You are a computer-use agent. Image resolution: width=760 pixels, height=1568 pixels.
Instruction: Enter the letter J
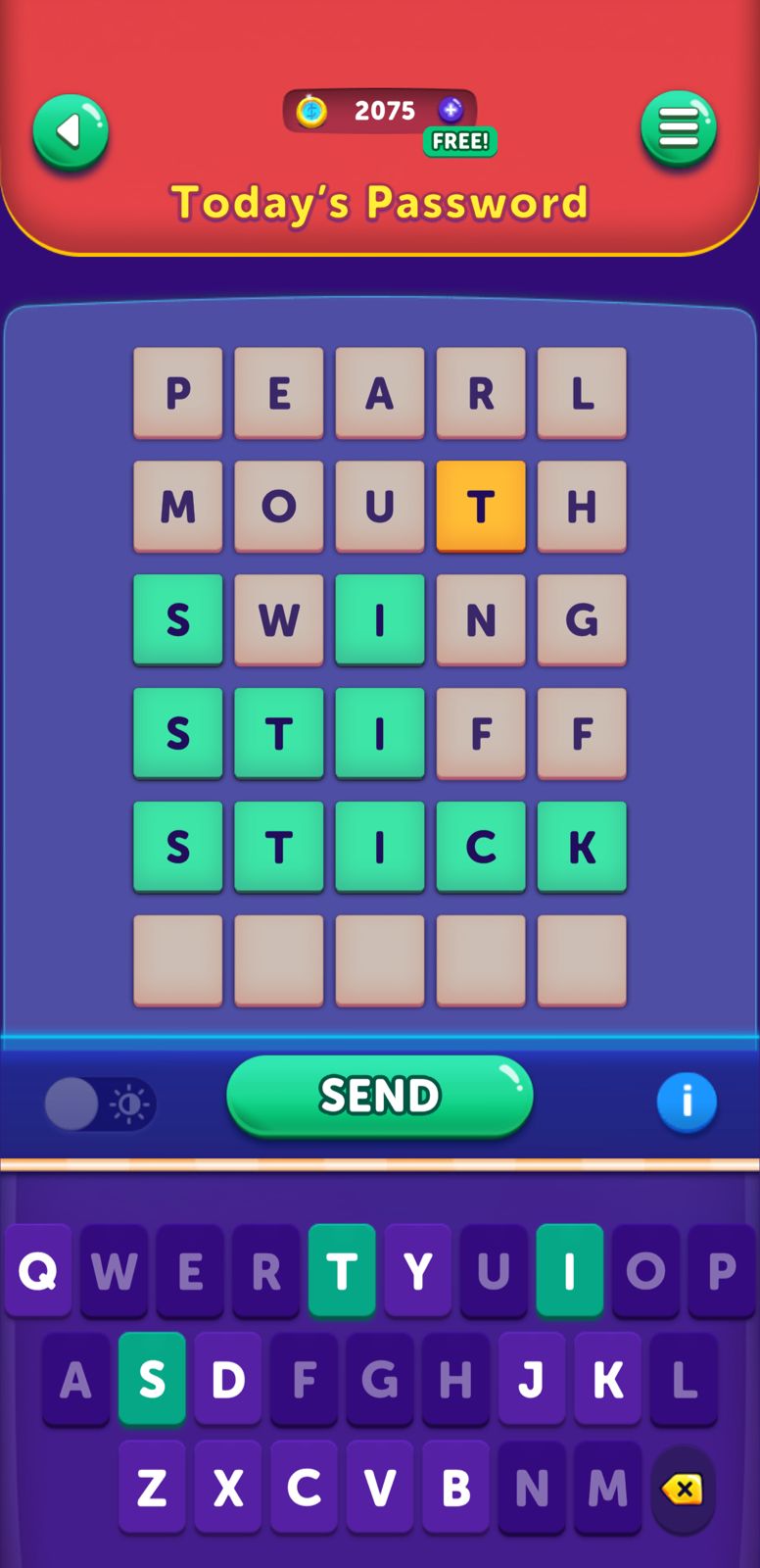531,1379
